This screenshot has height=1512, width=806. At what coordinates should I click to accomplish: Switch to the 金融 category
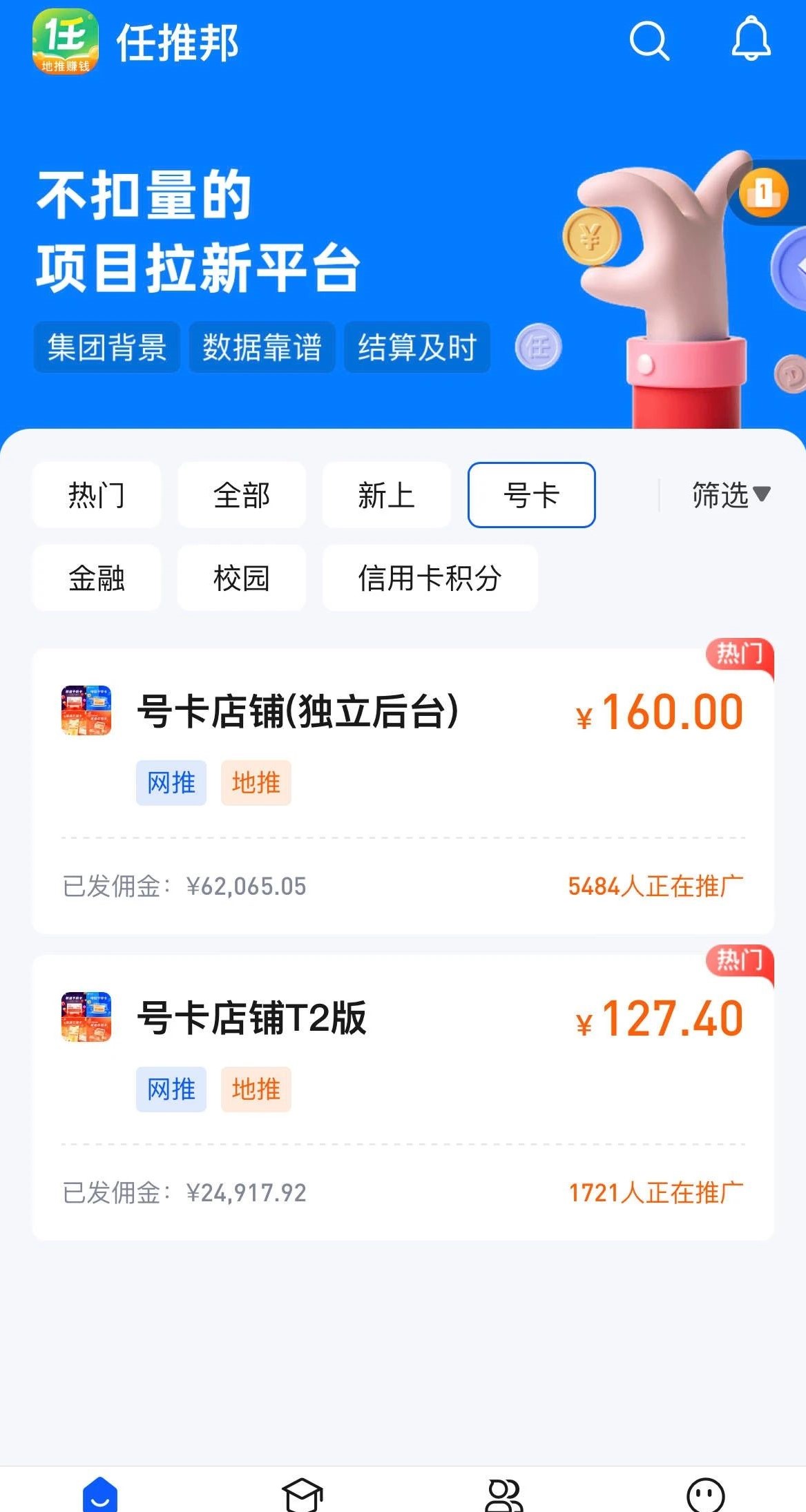(x=97, y=578)
